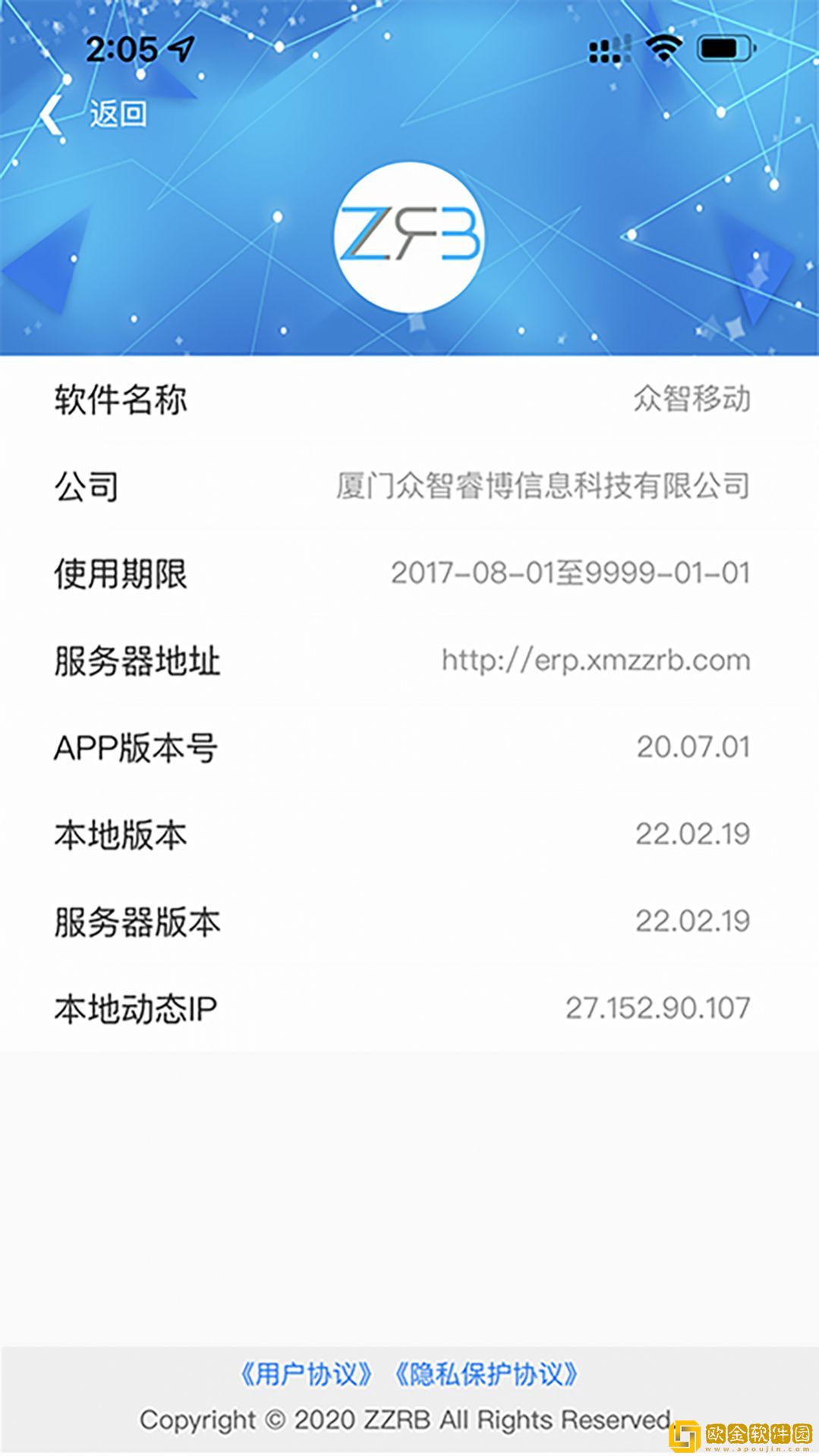The height and width of the screenshot is (1456, 819).
Task: Select the 公司 company name row
Action: pos(409,487)
